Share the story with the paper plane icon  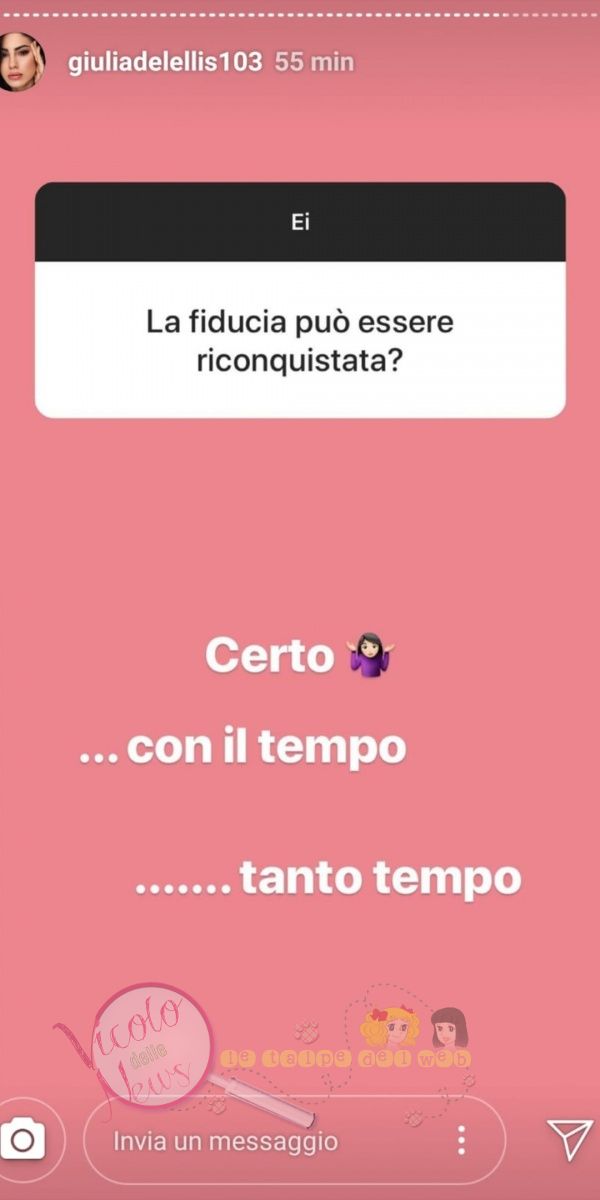point(570,1140)
